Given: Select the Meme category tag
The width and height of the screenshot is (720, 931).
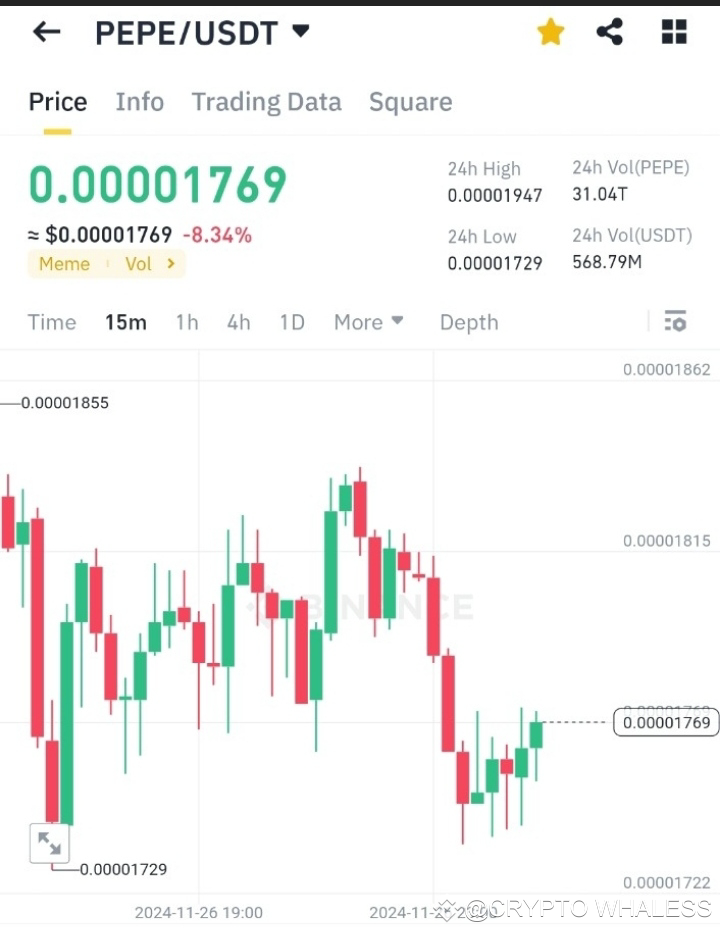Looking at the screenshot, I should (x=64, y=264).
